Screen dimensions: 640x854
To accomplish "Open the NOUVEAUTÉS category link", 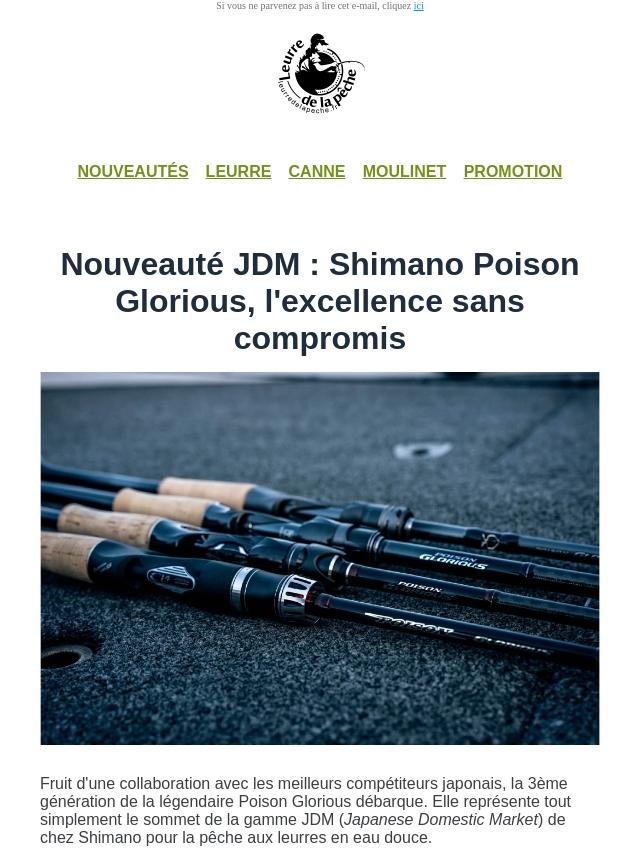I will coord(133,172).
